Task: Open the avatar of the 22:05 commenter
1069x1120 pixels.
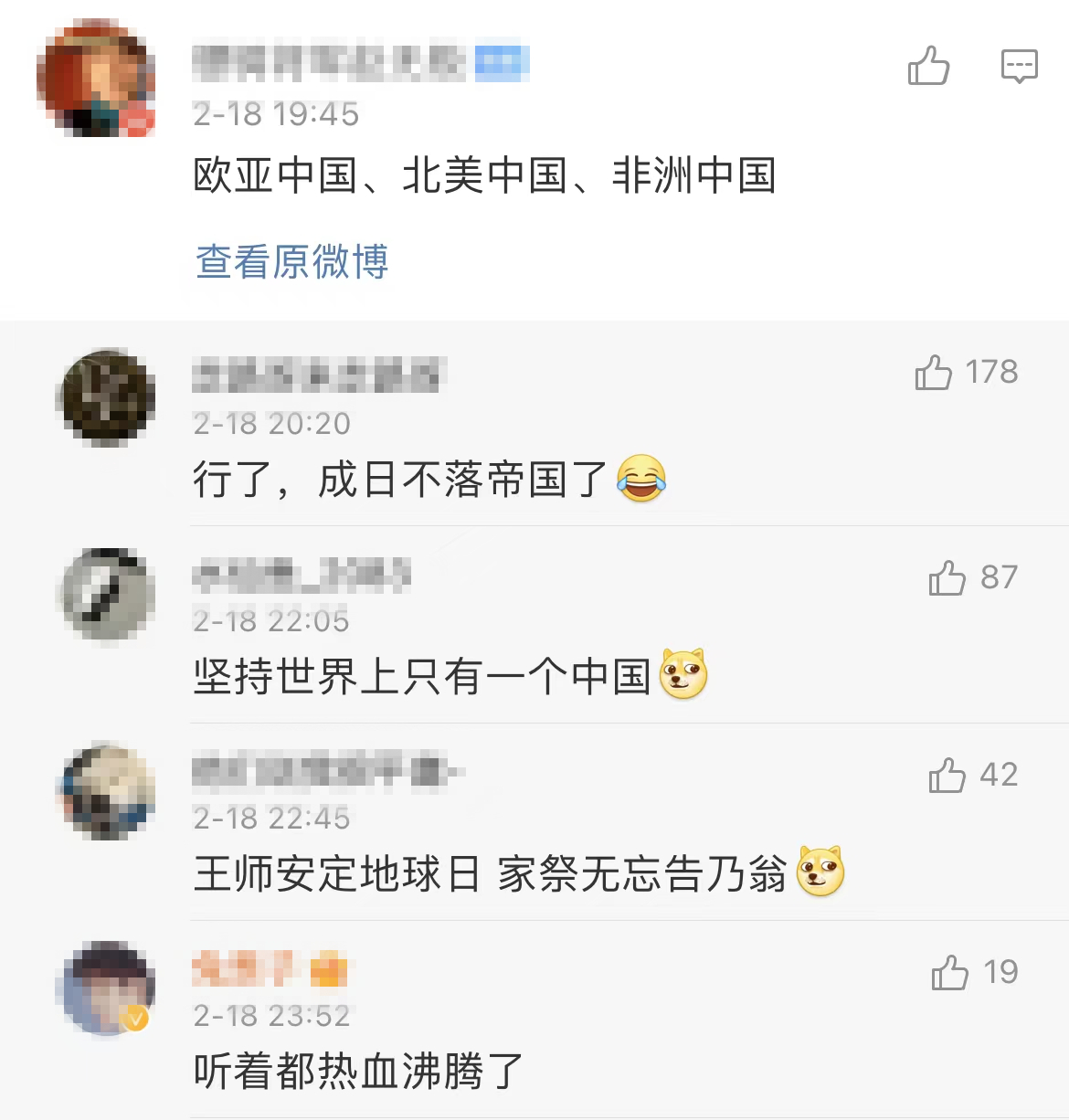Action: tap(107, 595)
